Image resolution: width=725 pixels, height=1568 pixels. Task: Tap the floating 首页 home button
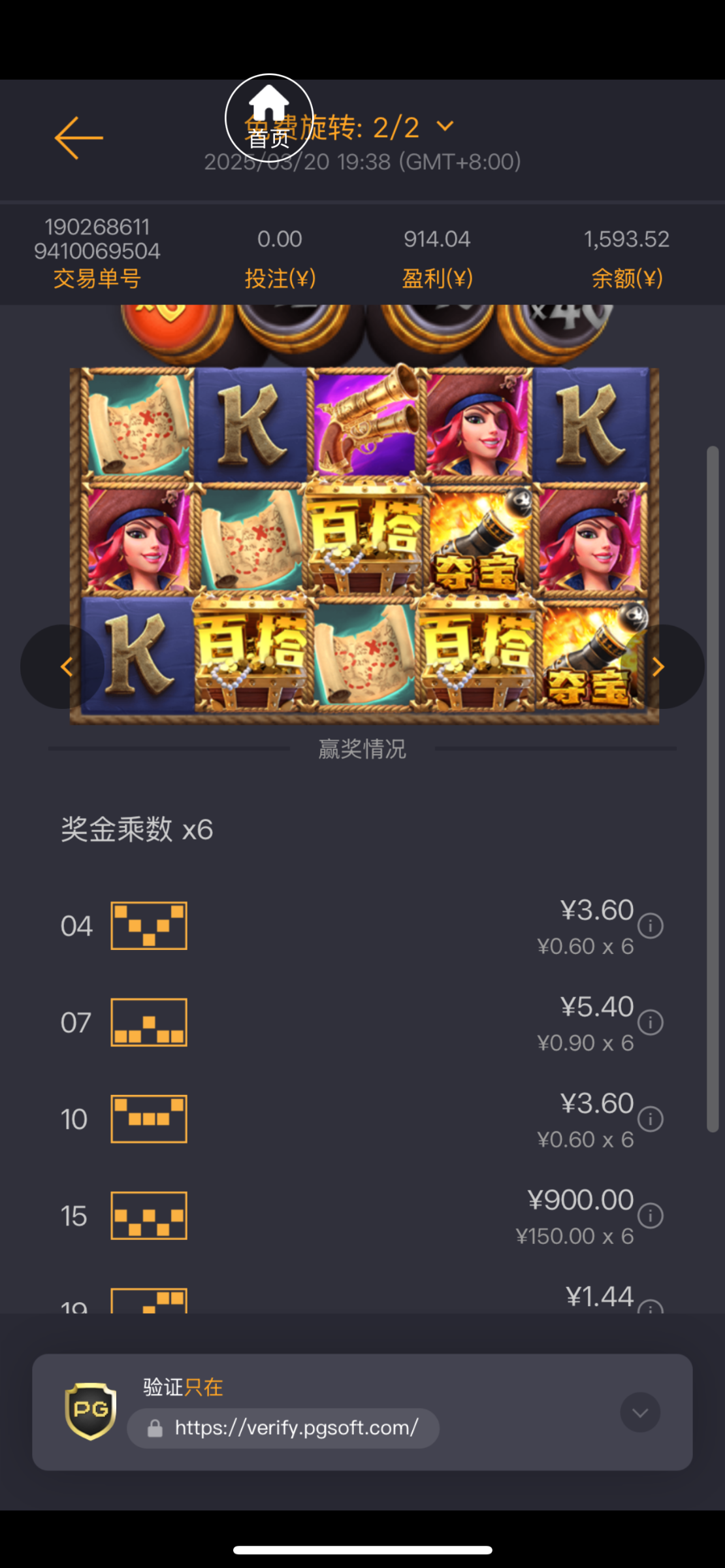(269, 118)
